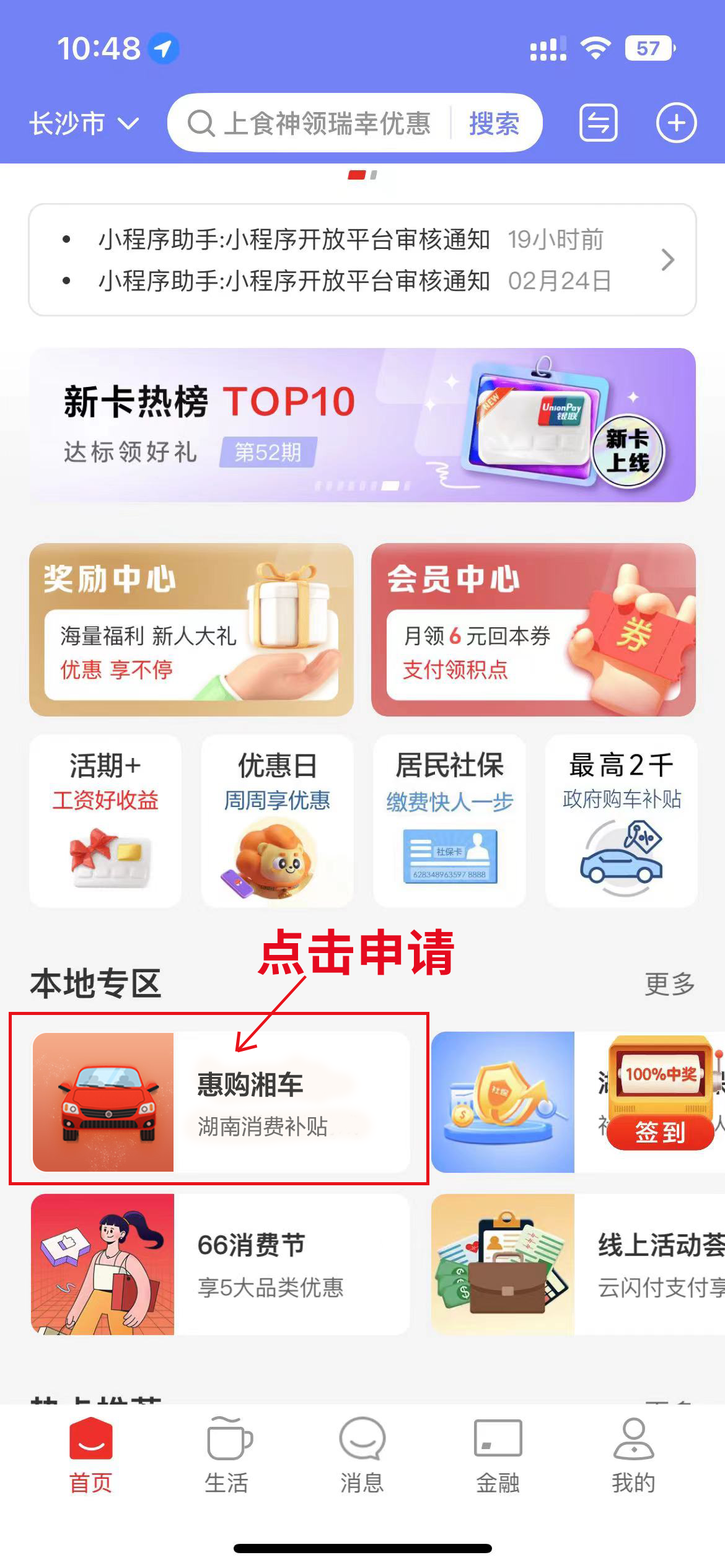Viewport: 725px width, 1568px height.
Task: Open the 长沙市 city selector
Action: point(84,123)
